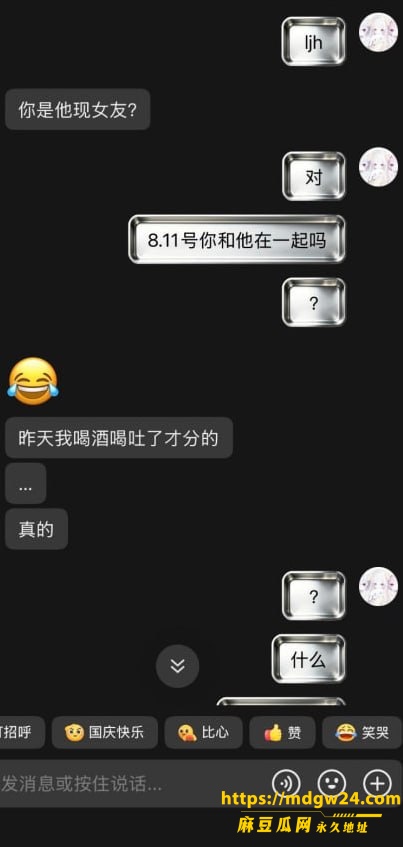This screenshot has height=847, width=403.
Task: Open sender's avatar next to ljh message
Action: [x=379, y=32]
